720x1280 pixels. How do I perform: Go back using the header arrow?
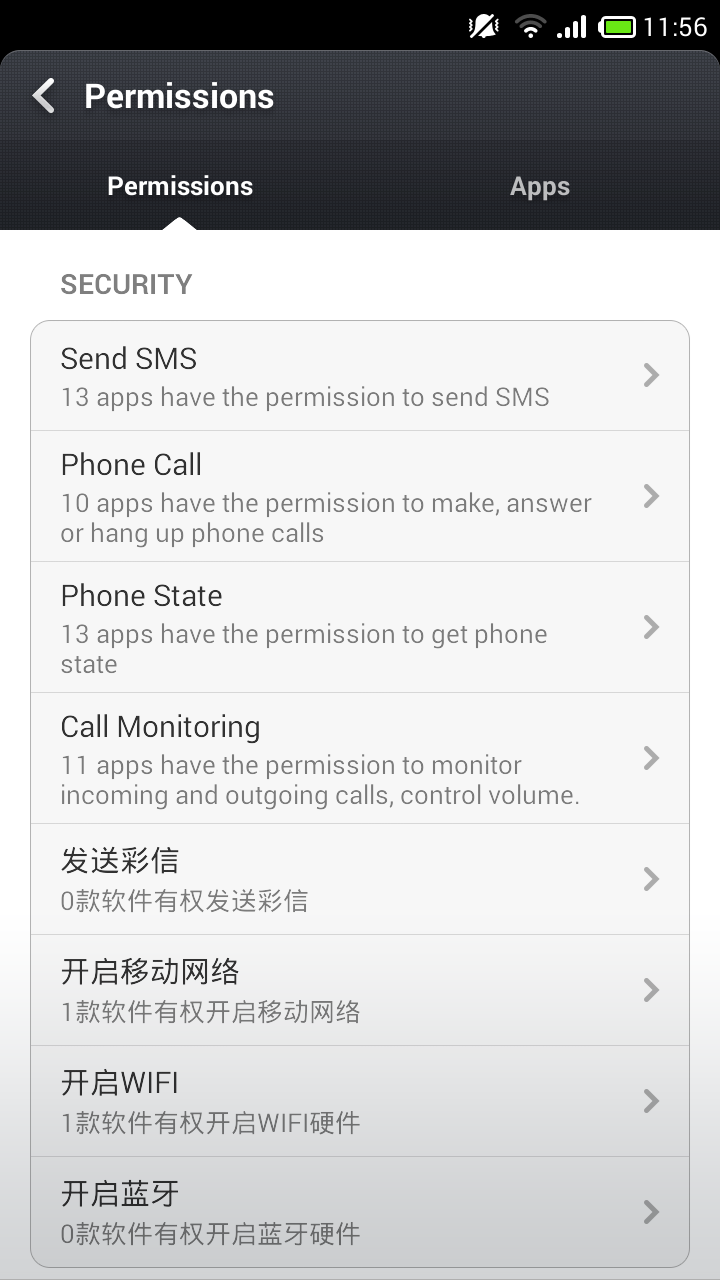tap(43, 96)
